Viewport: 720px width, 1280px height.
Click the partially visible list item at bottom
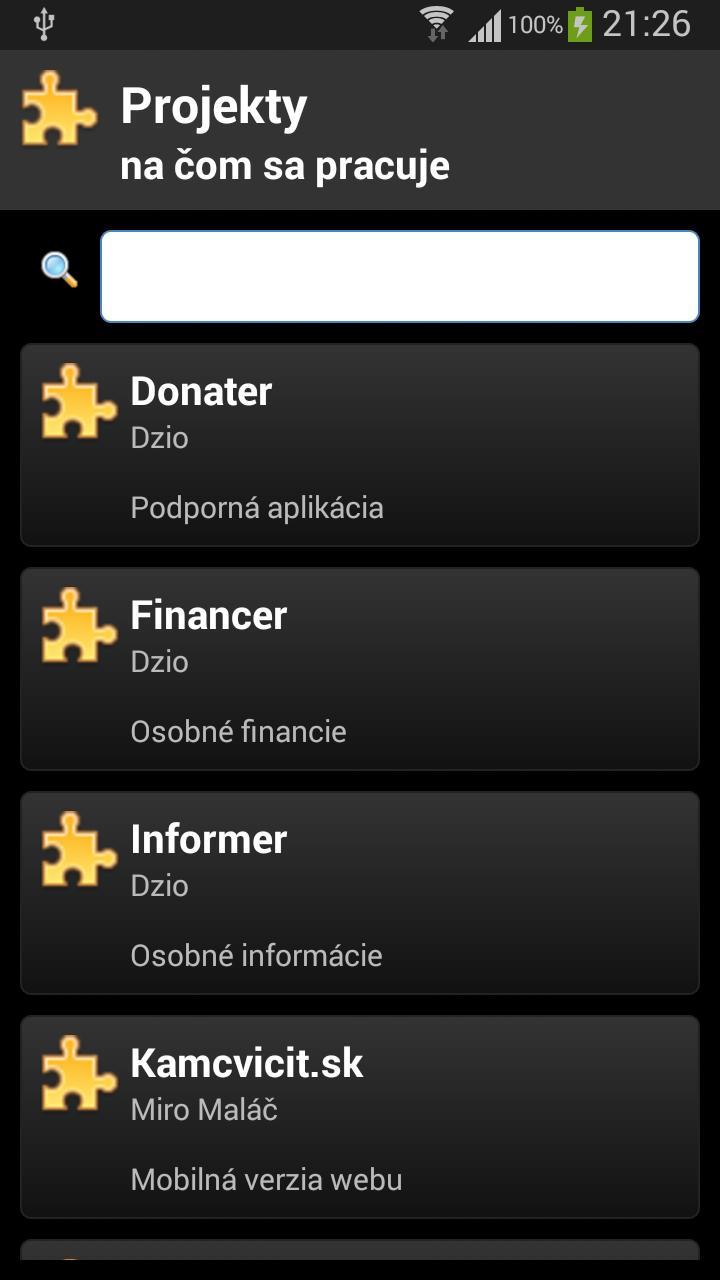360,1262
